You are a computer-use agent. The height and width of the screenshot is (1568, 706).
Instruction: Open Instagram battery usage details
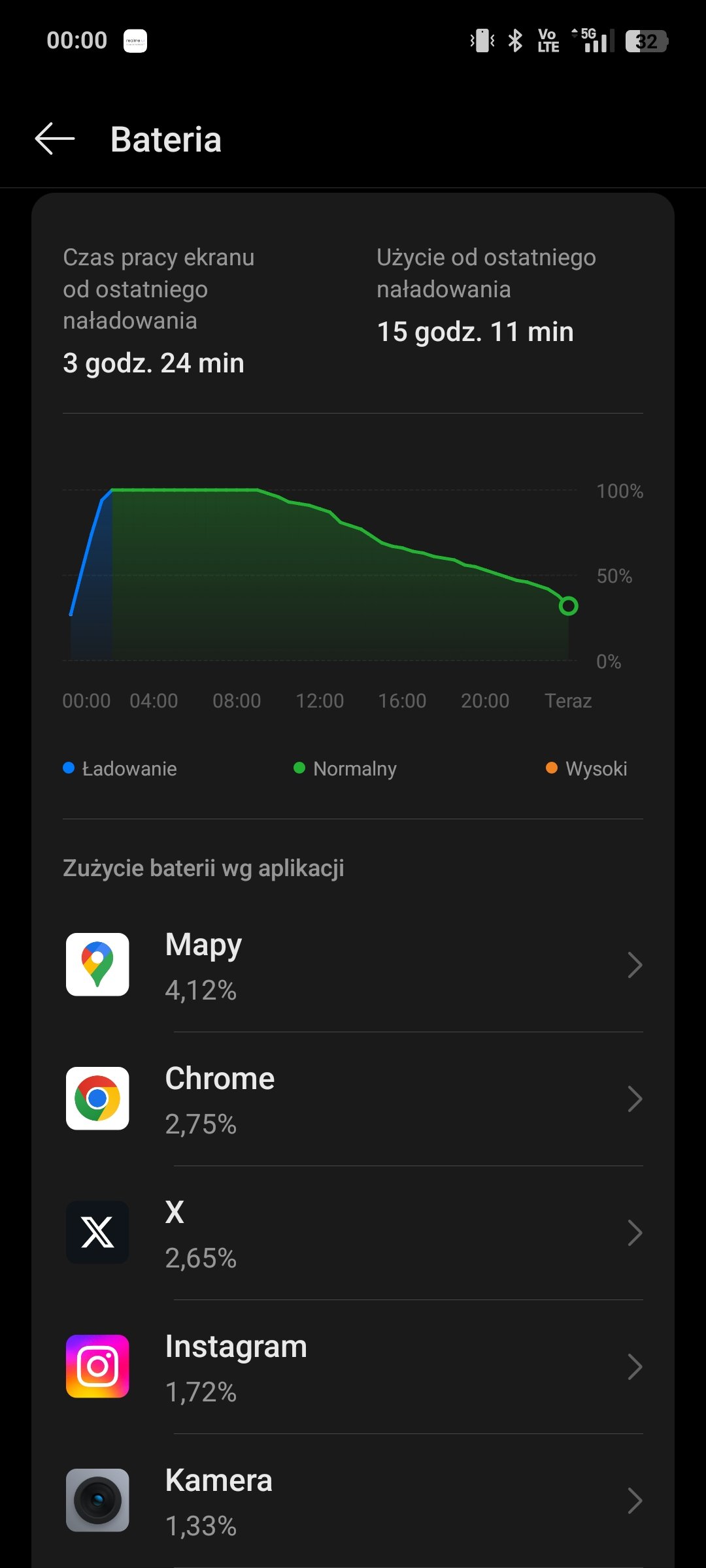coord(353,1367)
